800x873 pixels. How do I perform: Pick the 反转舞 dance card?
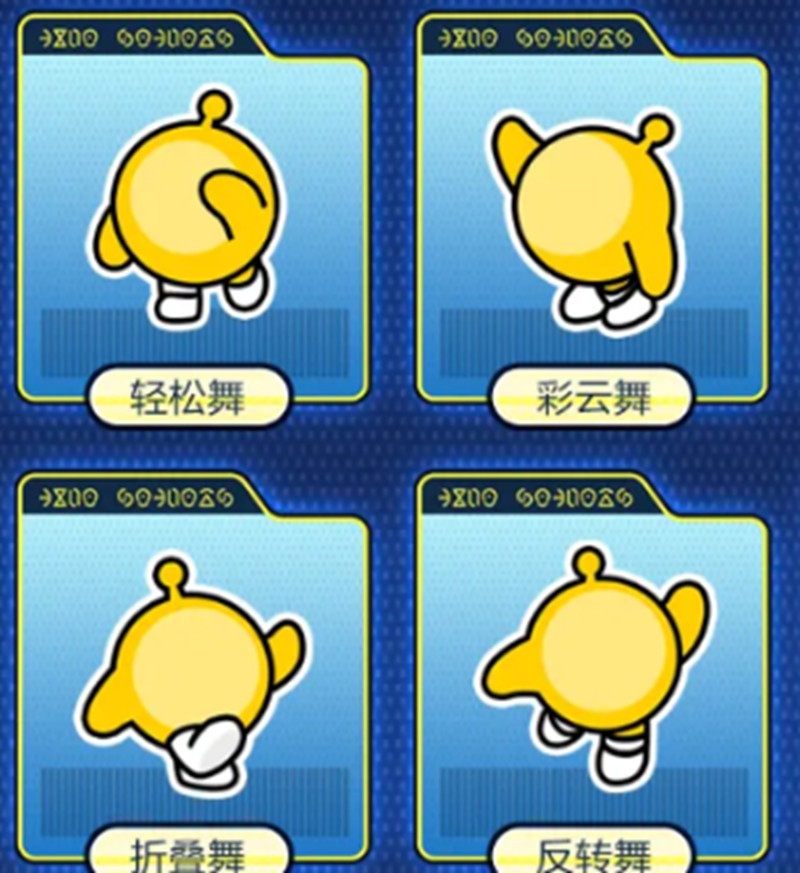click(x=592, y=680)
